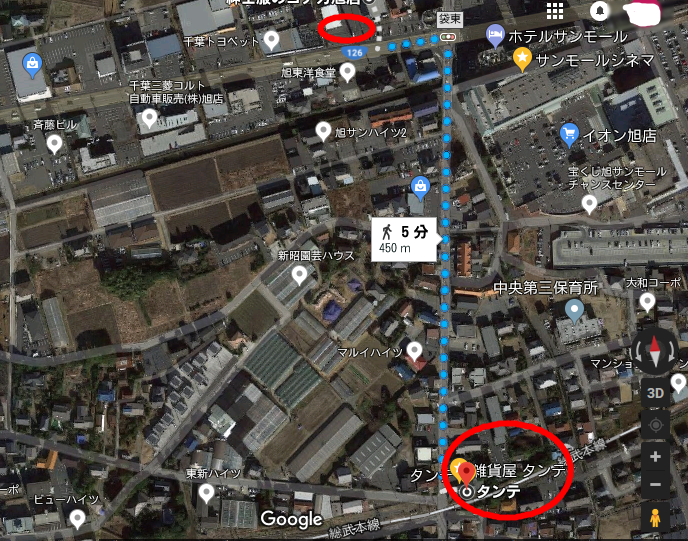Tap the 5分 450 m walking route label
This screenshot has height=541, width=688.
tap(405, 238)
